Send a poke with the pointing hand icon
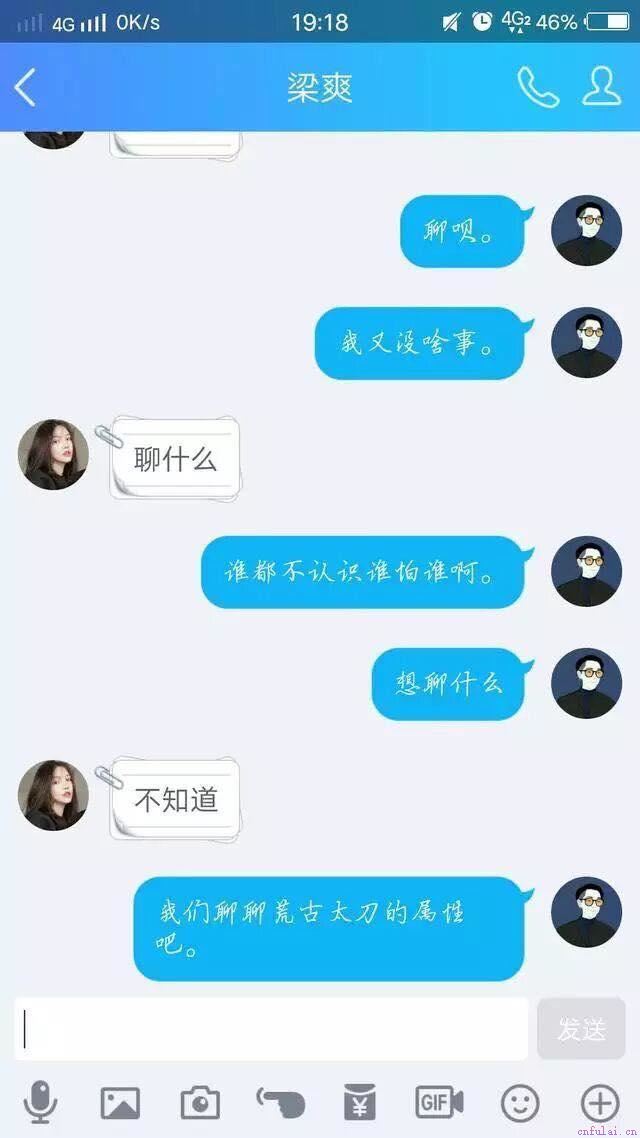Image resolution: width=640 pixels, height=1138 pixels. tap(280, 1104)
